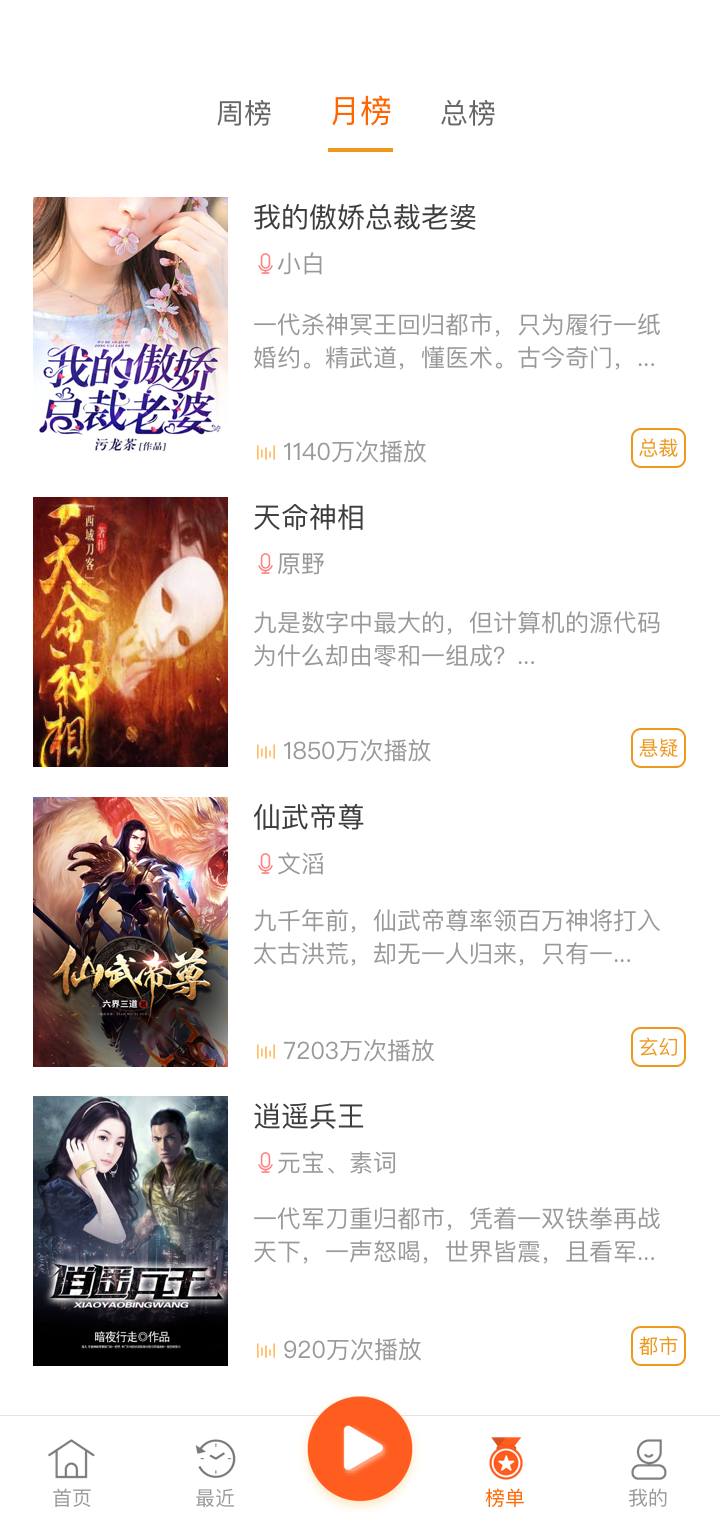Switch to the 周榜 weekly ranking tab

tap(242, 114)
